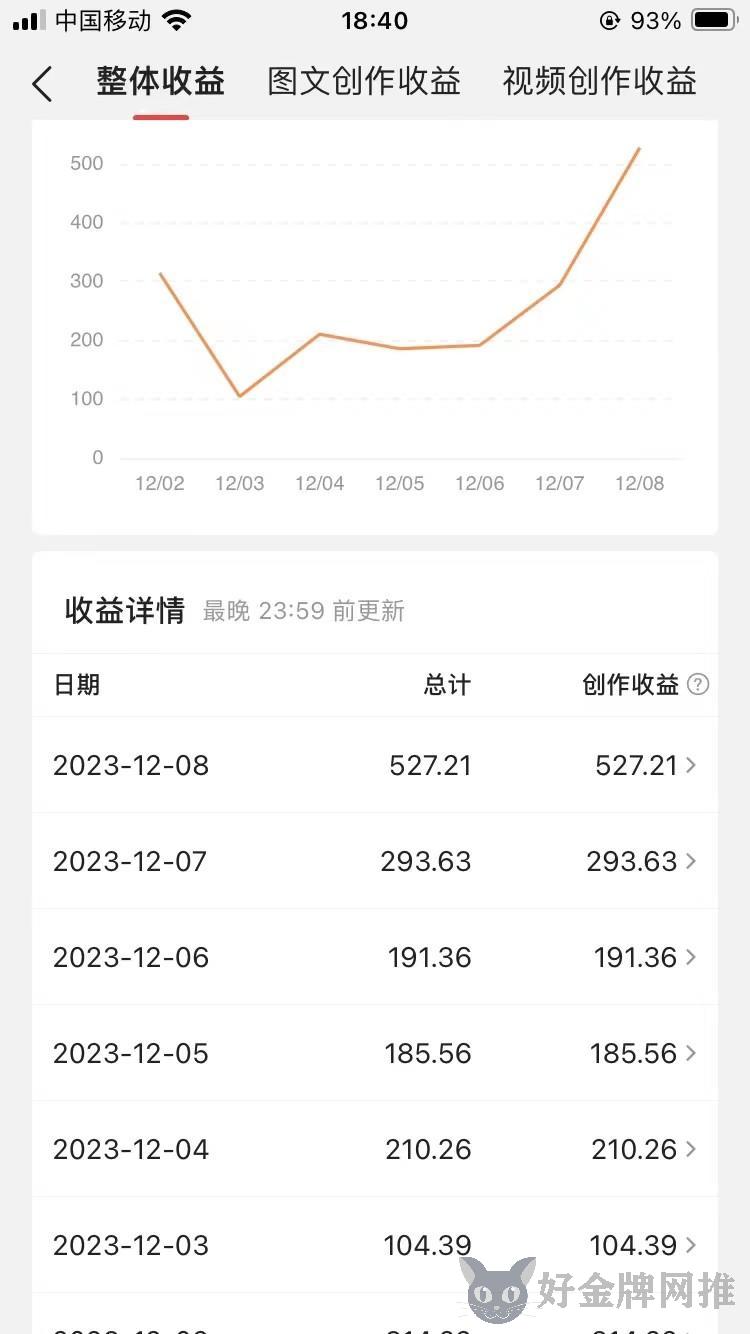Open earnings details for 2023-12-07
This screenshot has height=1334, width=750.
[x=375, y=861]
